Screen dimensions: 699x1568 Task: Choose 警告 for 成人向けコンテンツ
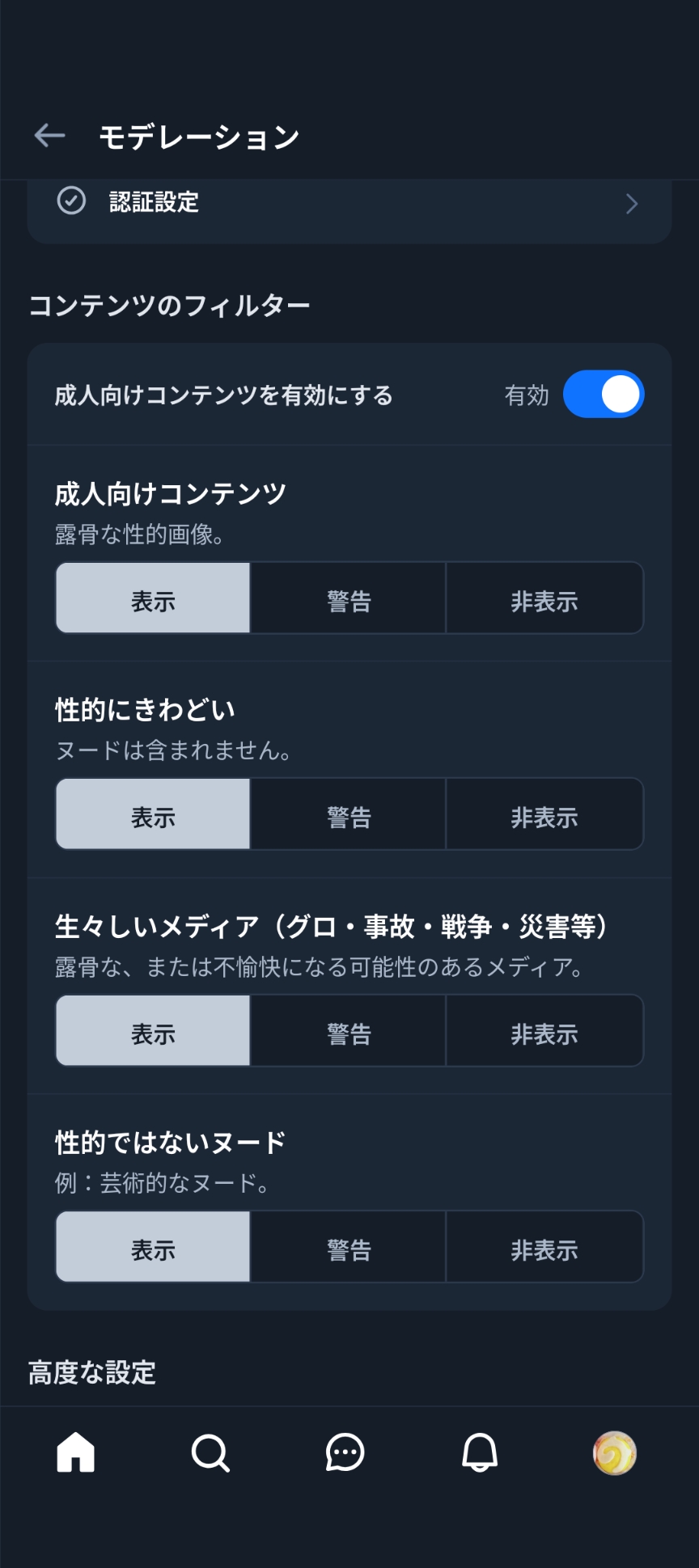pyautogui.click(x=349, y=599)
